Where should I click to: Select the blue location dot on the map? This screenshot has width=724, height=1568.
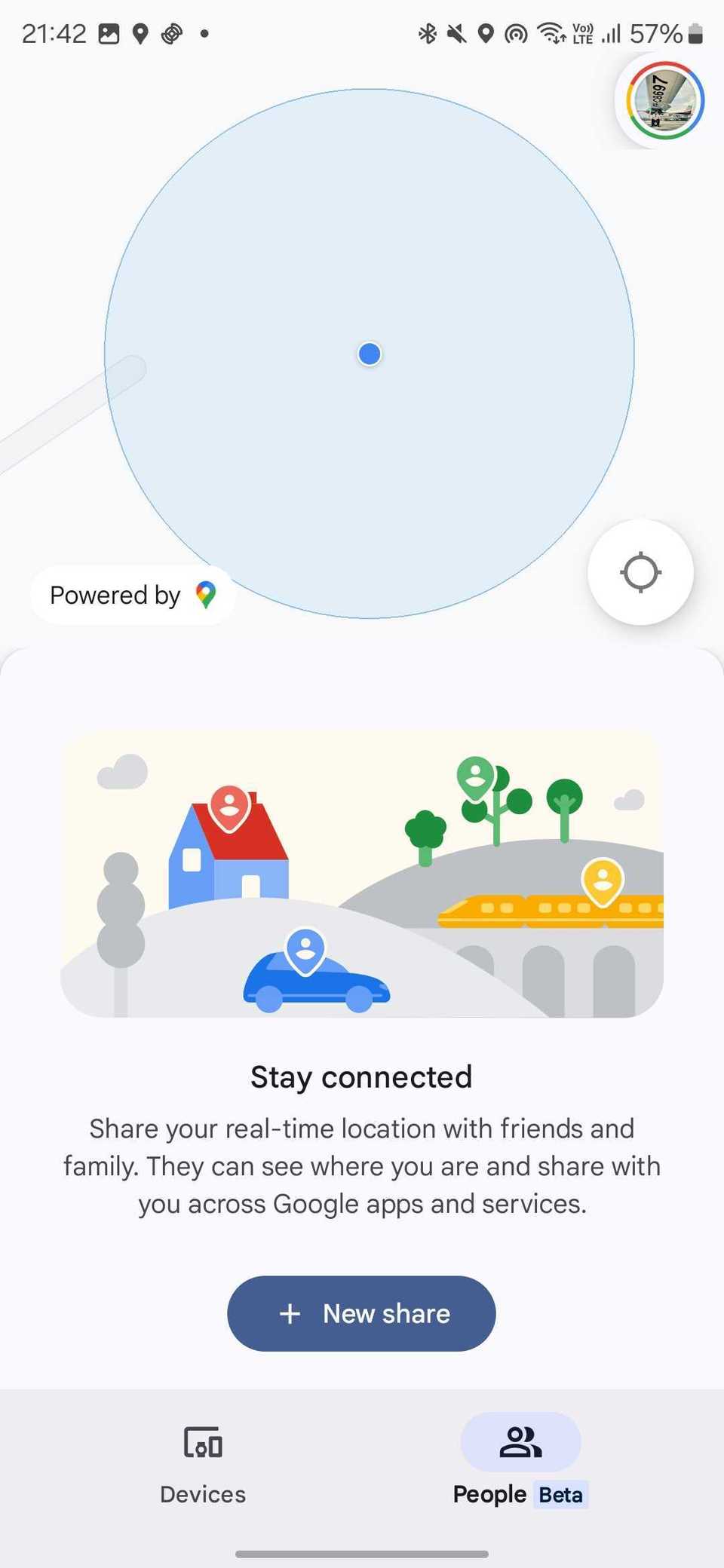point(369,353)
